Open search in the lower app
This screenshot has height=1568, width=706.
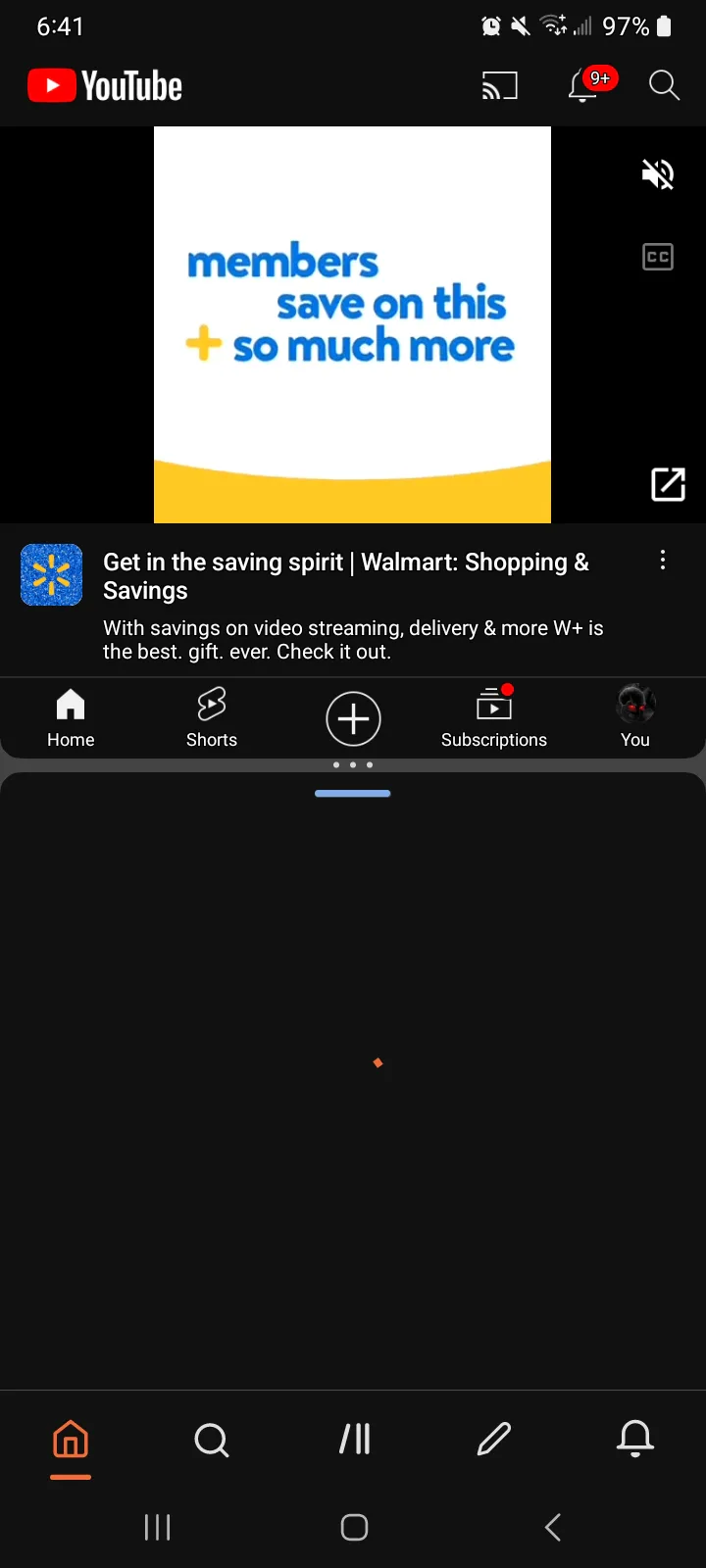pyautogui.click(x=212, y=1440)
